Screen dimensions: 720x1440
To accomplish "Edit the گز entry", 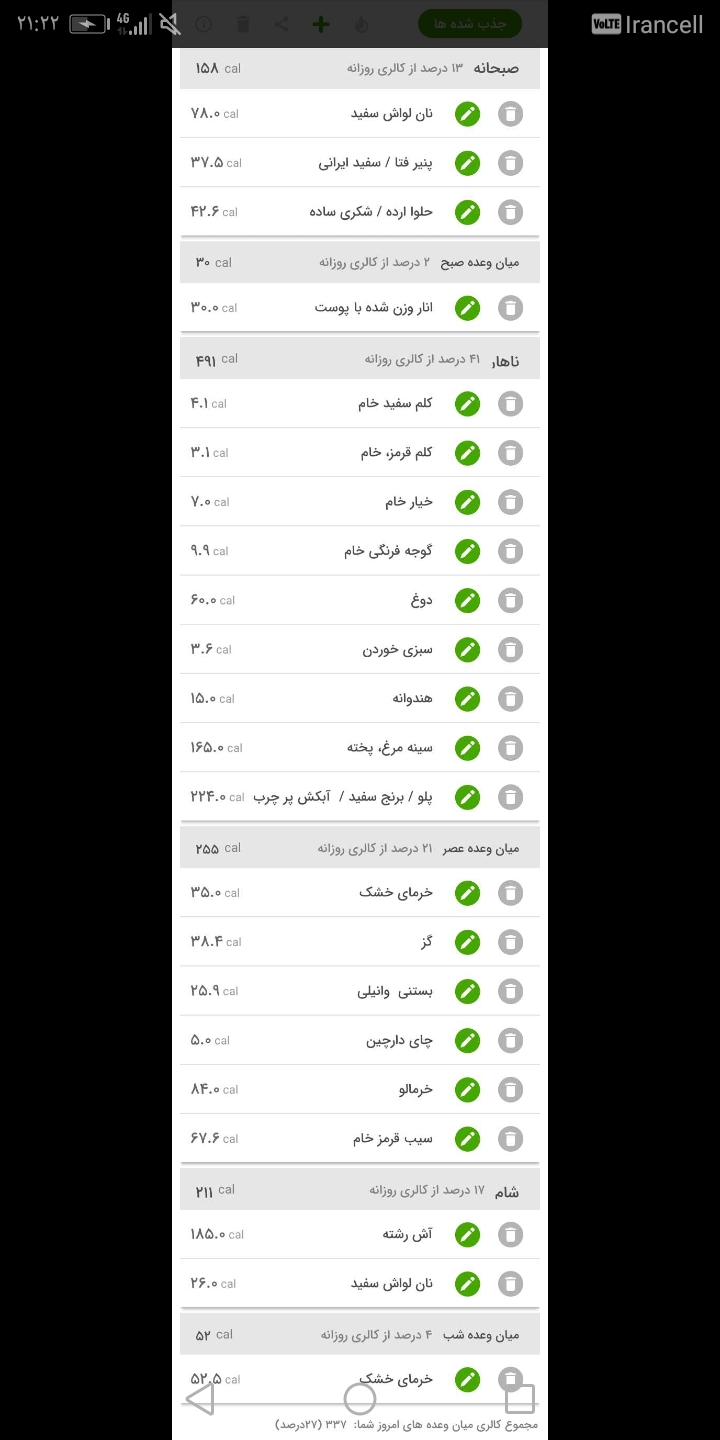I will point(467,942).
